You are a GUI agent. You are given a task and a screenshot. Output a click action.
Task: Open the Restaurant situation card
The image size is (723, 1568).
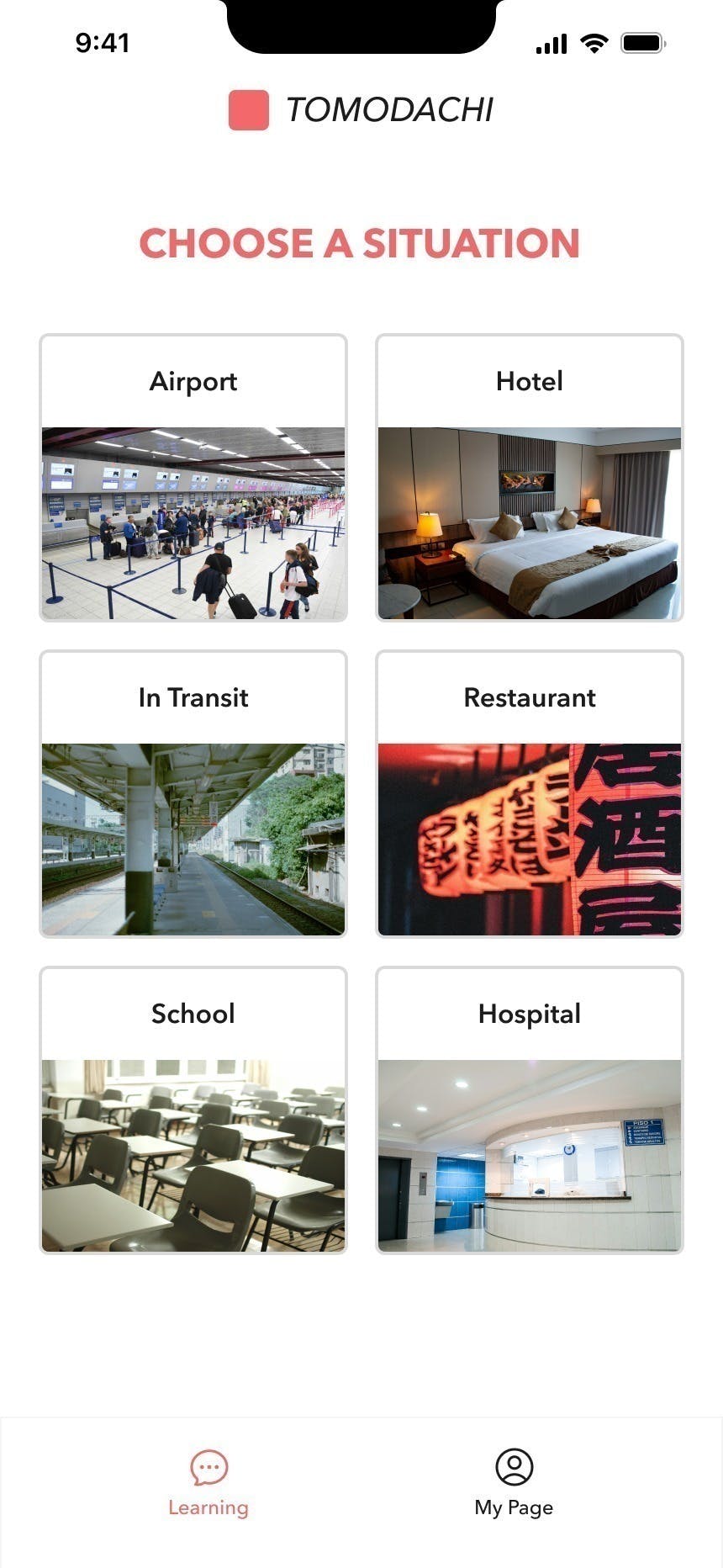tap(530, 794)
